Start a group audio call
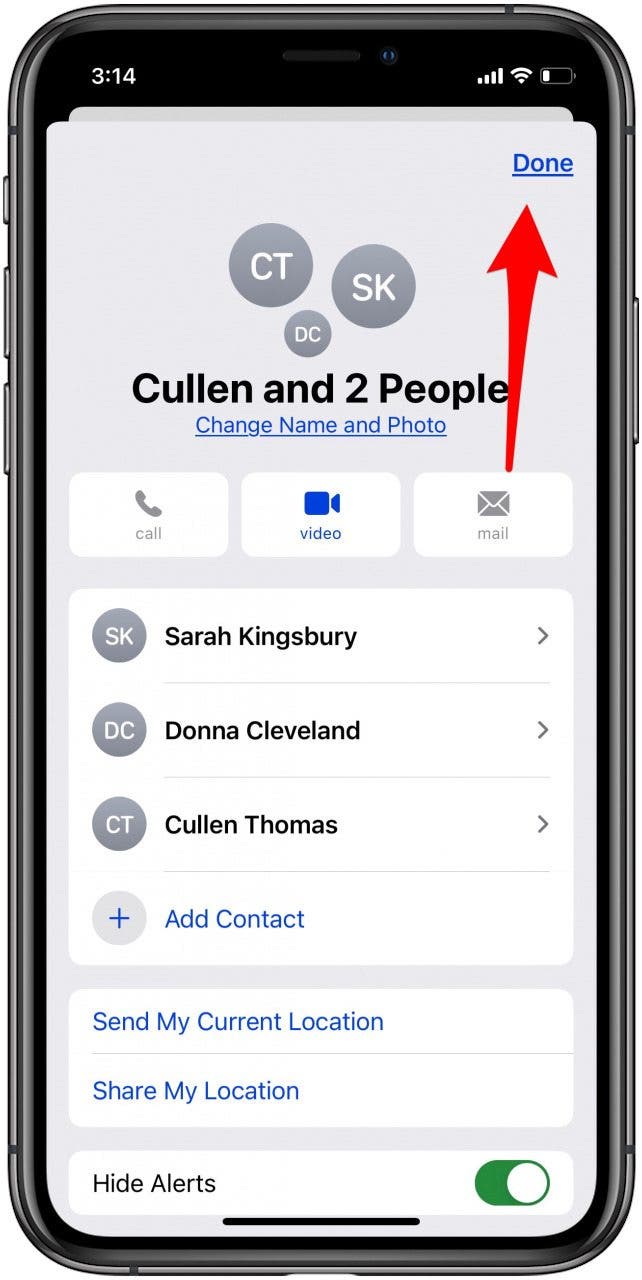 [148, 515]
